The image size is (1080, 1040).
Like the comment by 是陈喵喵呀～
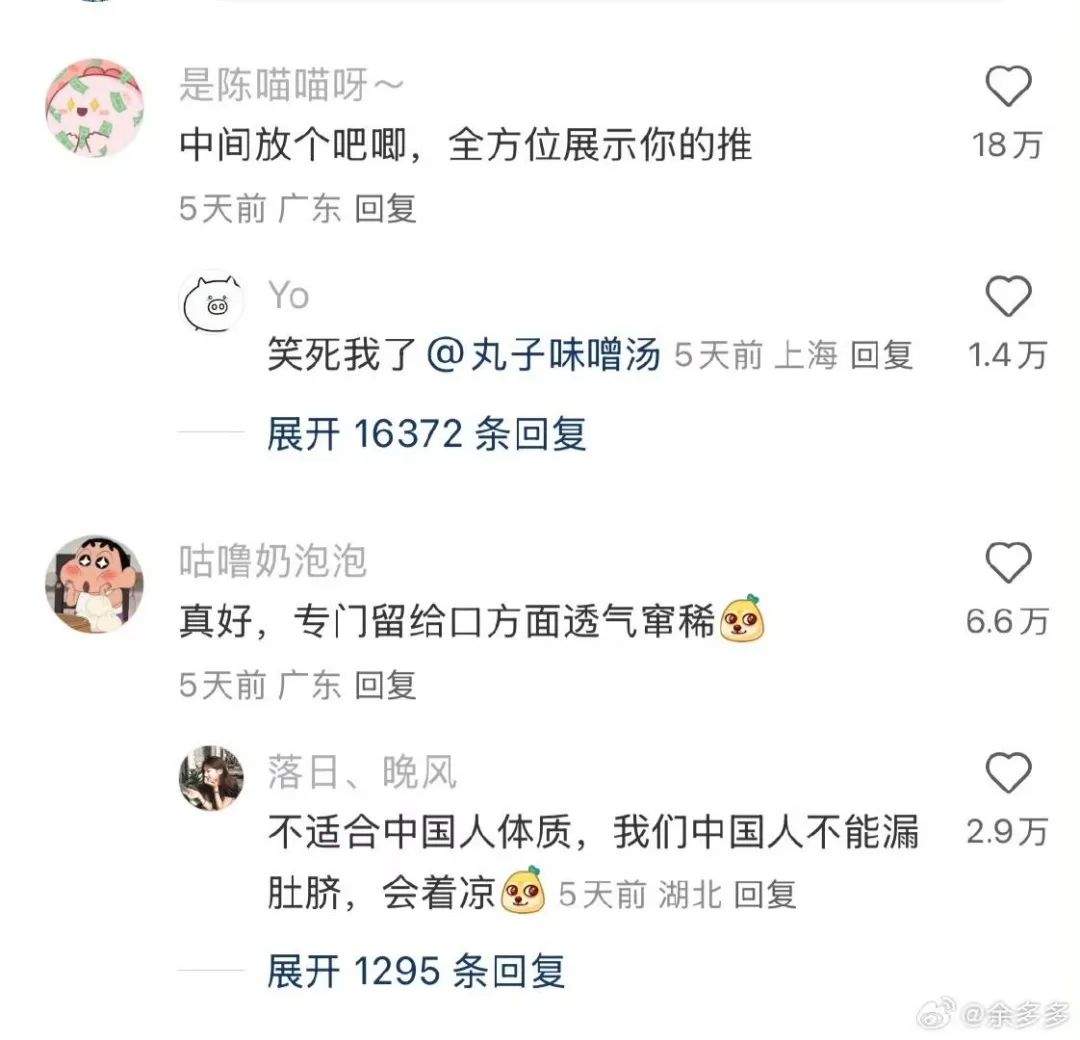pos(1008,89)
